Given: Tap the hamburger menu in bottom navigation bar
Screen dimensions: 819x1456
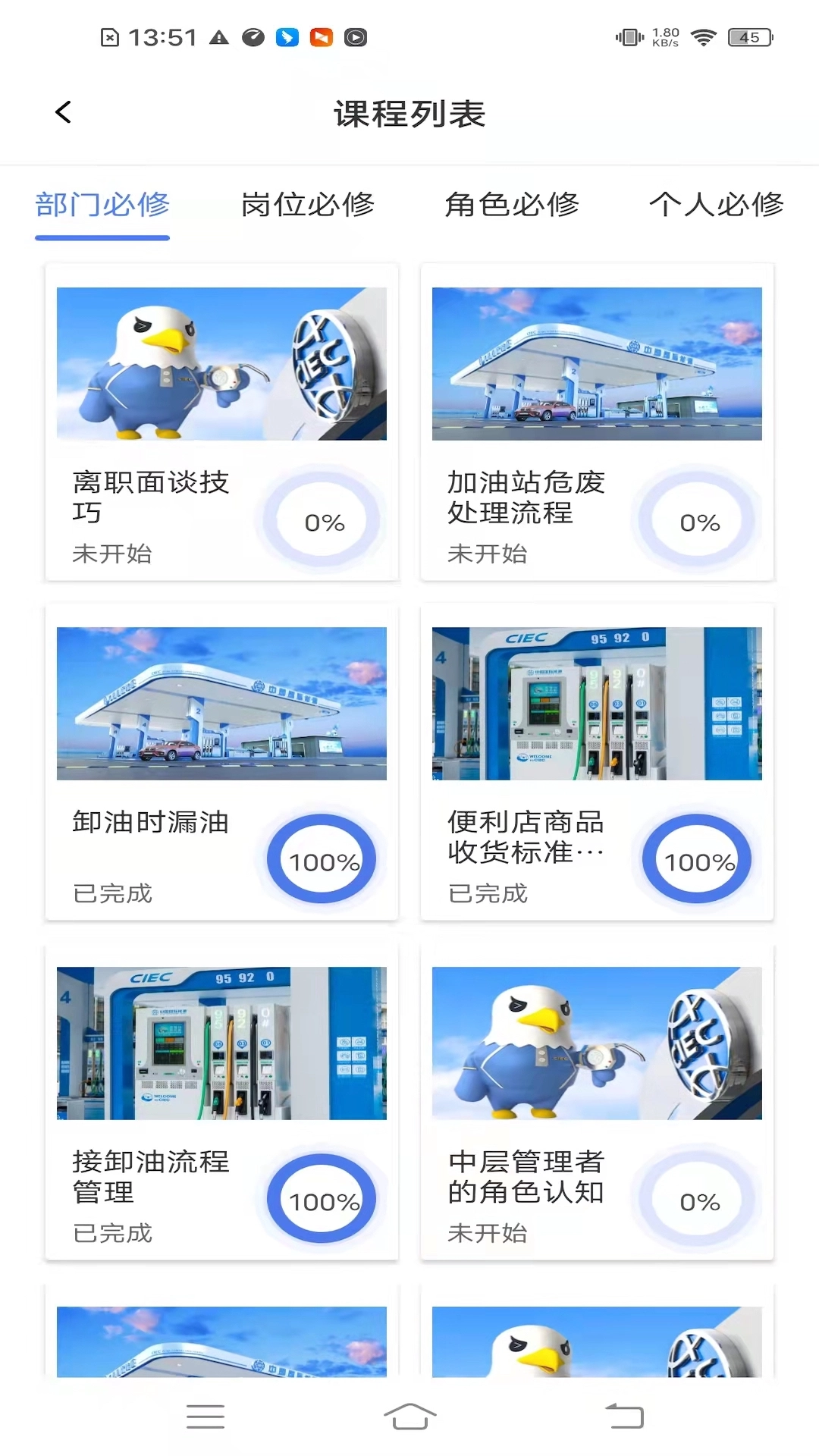Looking at the screenshot, I should coord(205,1417).
